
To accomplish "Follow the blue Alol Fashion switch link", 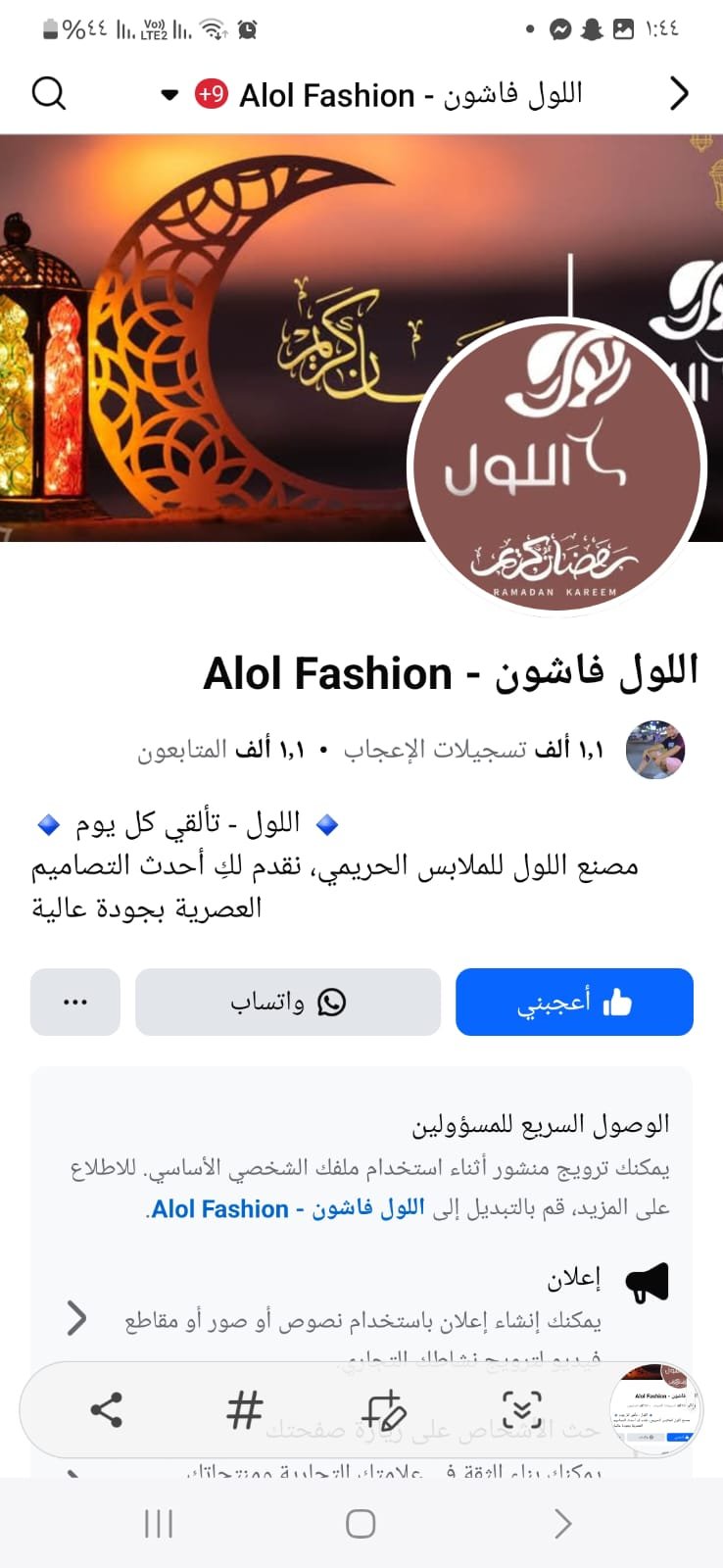I will [x=288, y=1208].
